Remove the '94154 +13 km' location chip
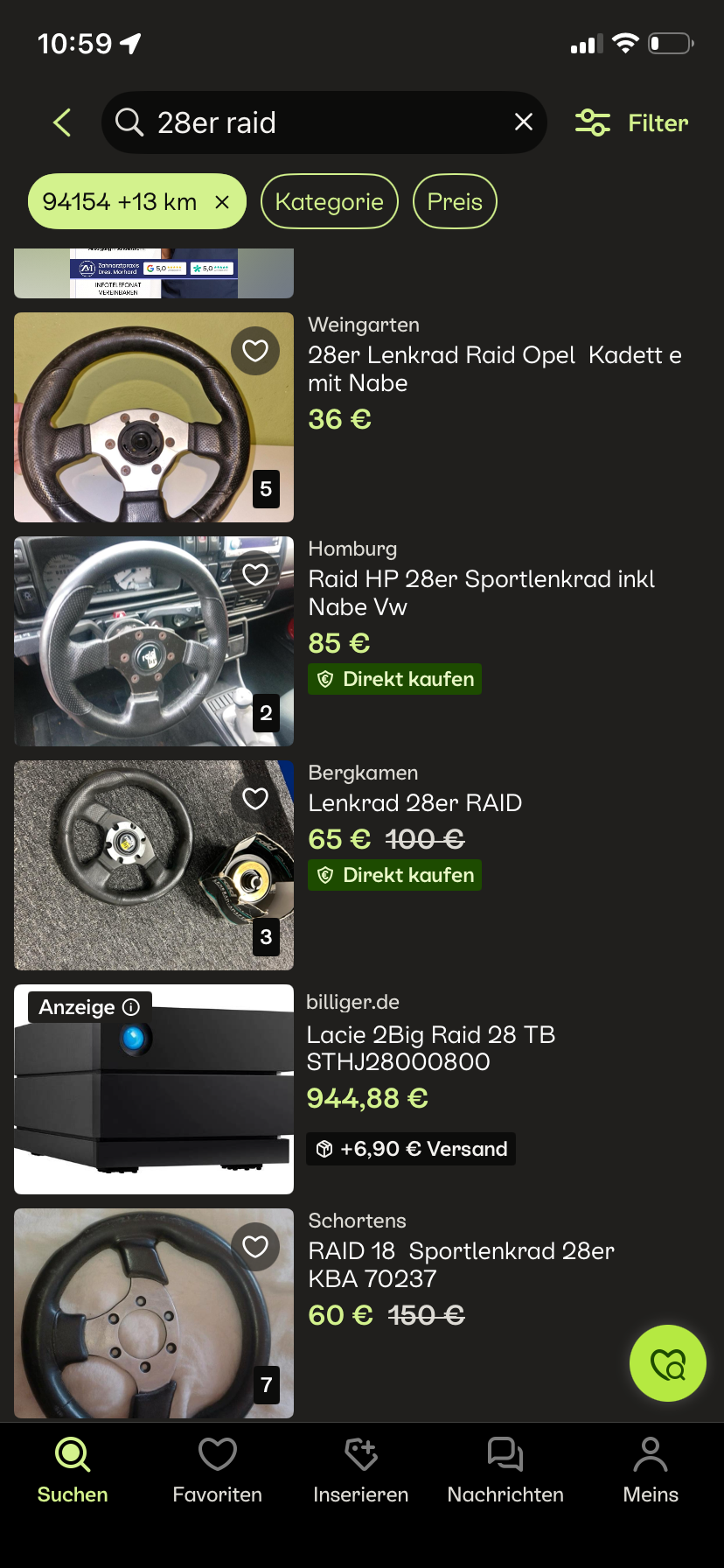The height and width of the screenshot is (1568, 724). tap(222, 202)
